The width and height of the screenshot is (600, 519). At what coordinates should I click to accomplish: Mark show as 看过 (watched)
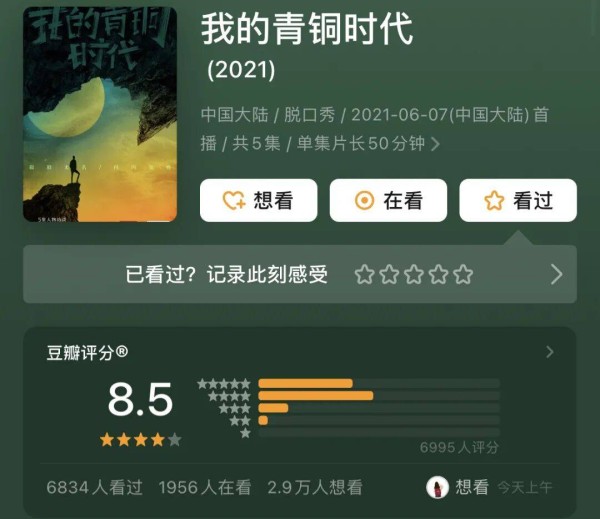pyautogui.click(x=517, y=201)
